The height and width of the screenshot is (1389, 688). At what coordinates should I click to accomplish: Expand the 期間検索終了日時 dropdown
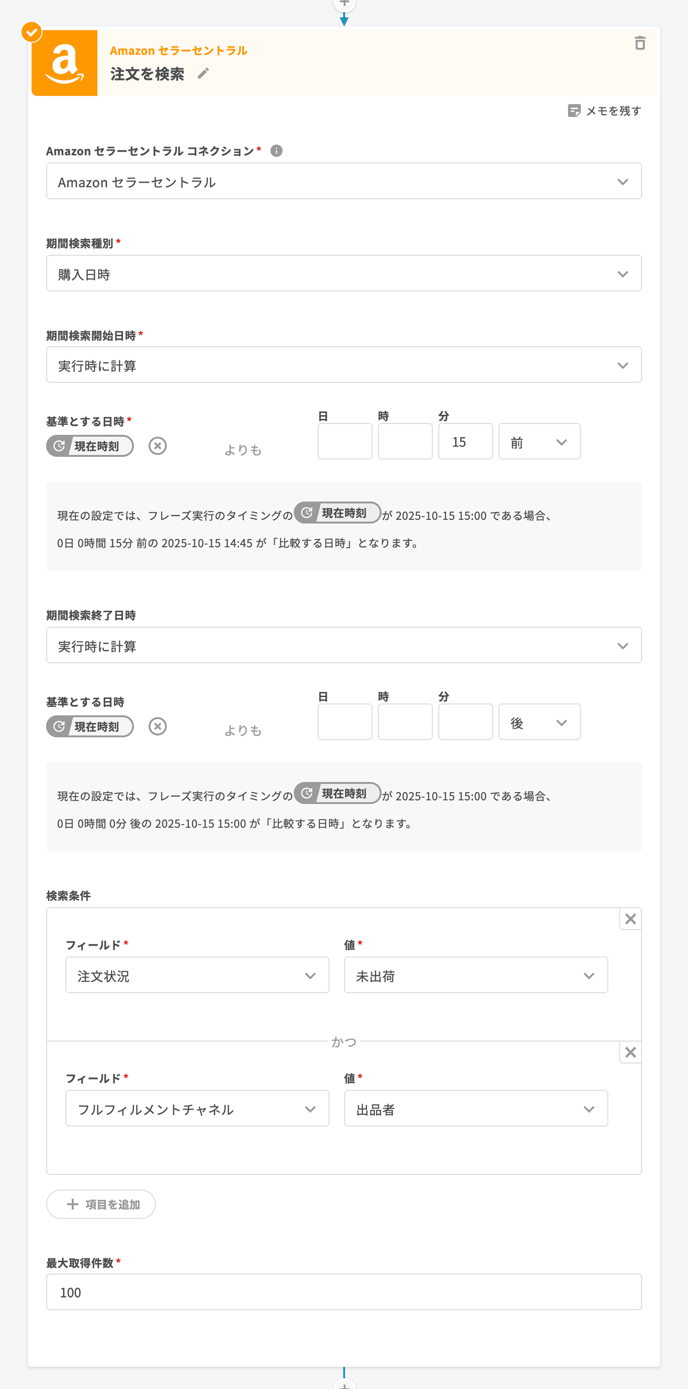pyautogui.click(x=343, y=646)
